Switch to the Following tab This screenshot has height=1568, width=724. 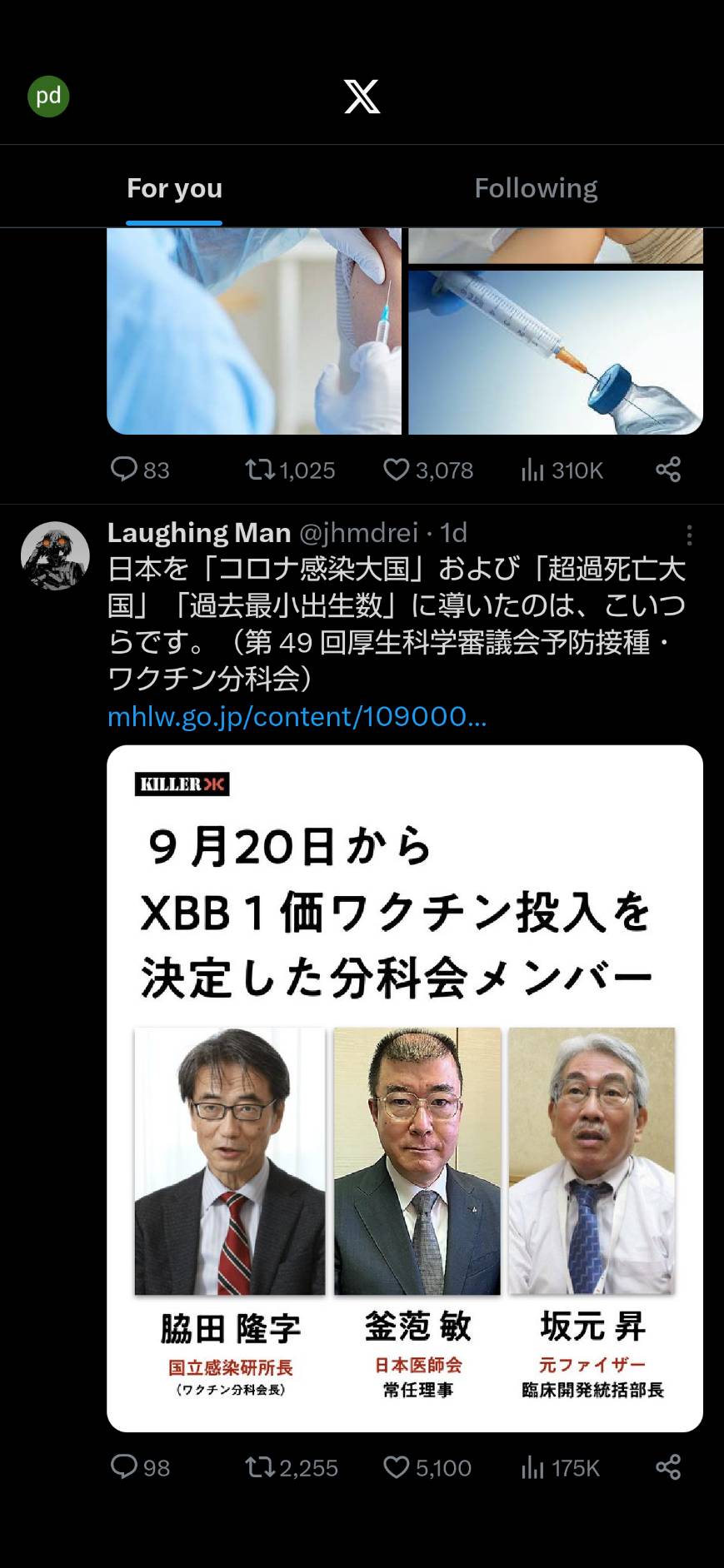tap(536, 188)
